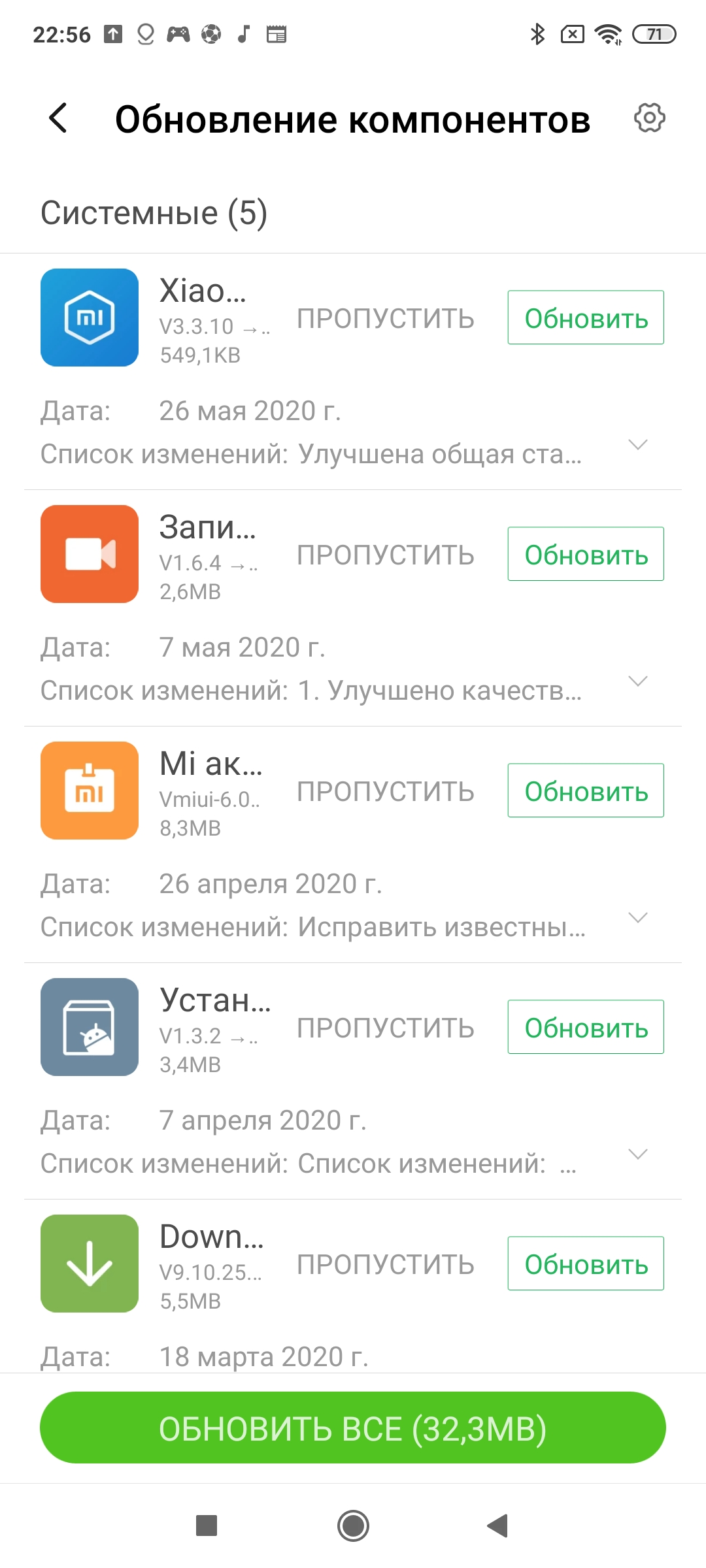
Task: Update the Запи… screen recorder app
Action: pos(586,554)
